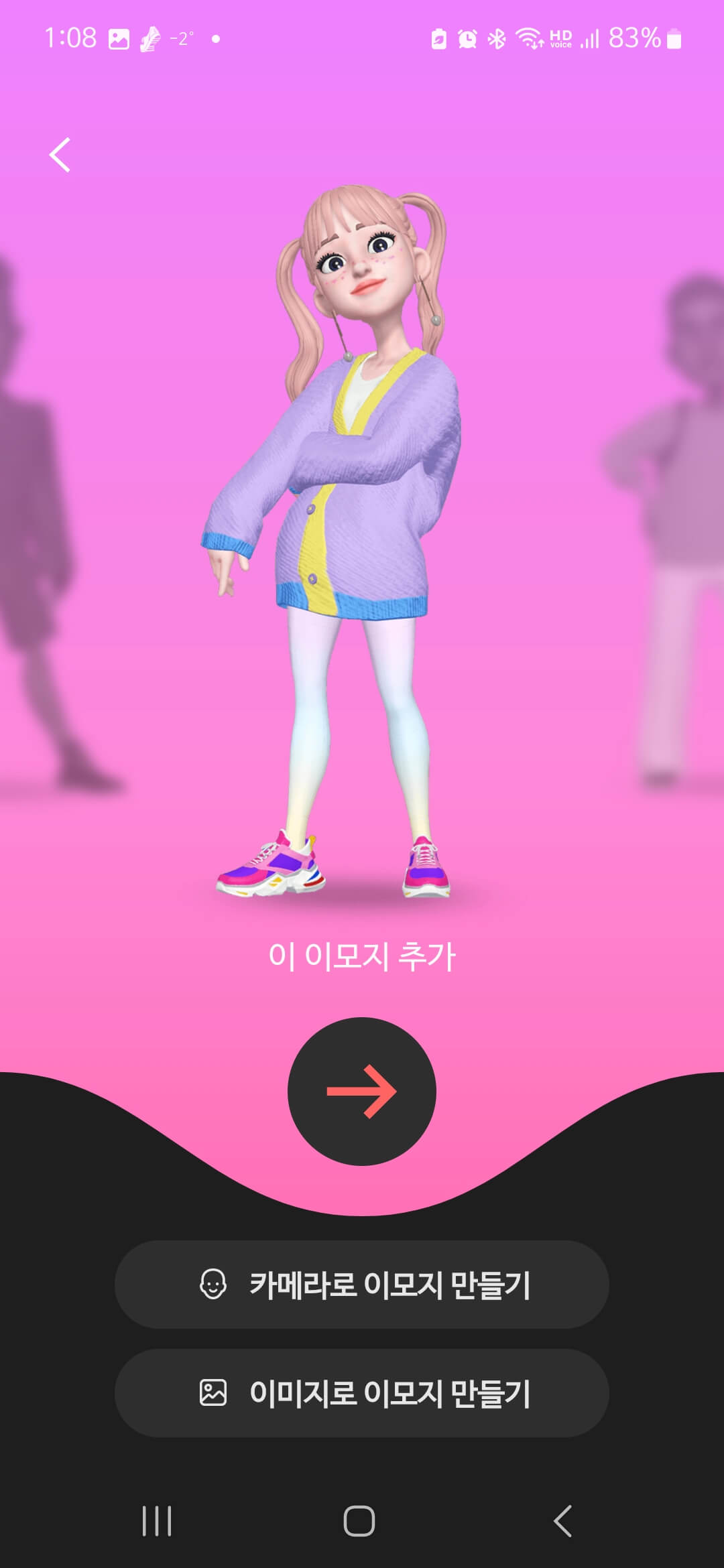The width and height of the screenshot is (724, 1568).
Task: Tap the battery icon showing 83 percent
Action: (674, 38)
